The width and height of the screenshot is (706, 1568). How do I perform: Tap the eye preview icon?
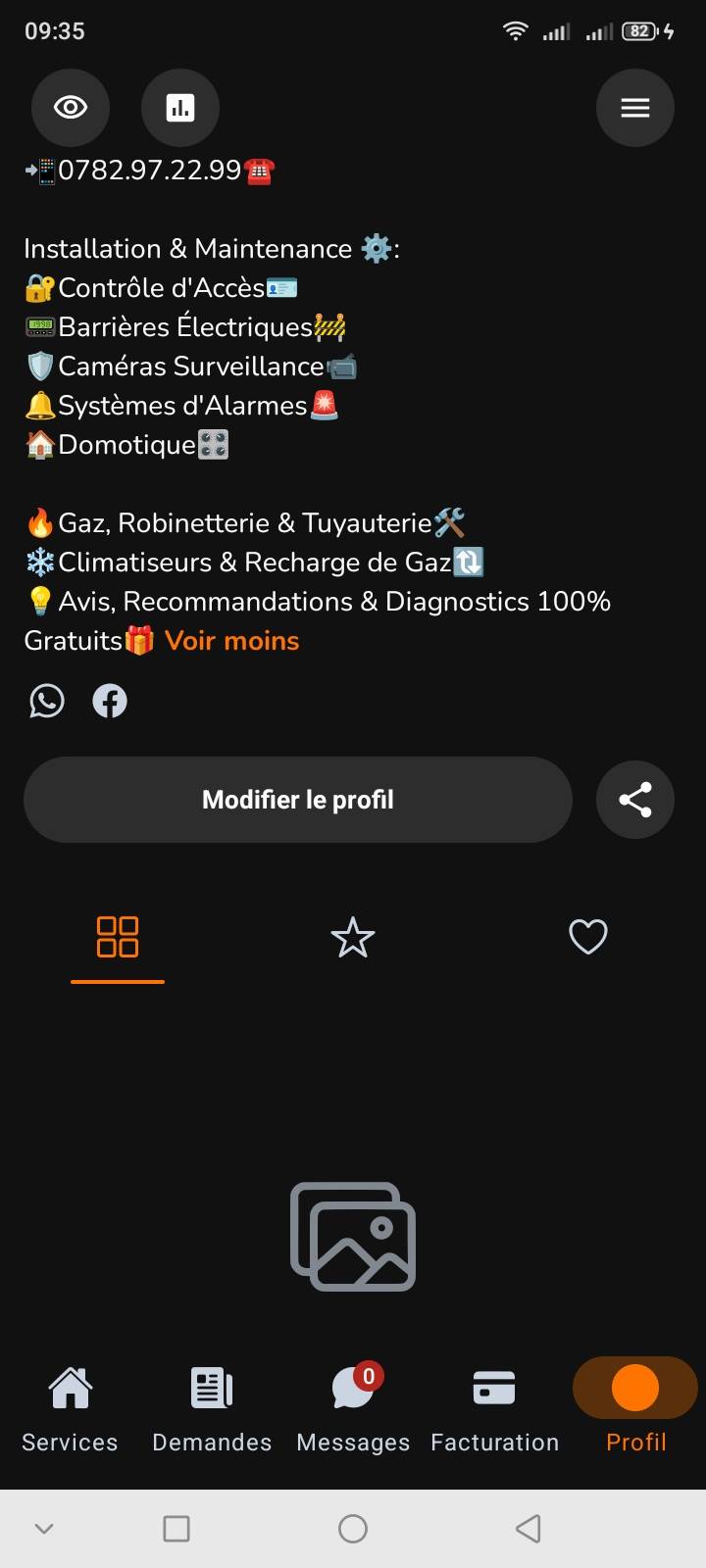click(x=71, y=107)
